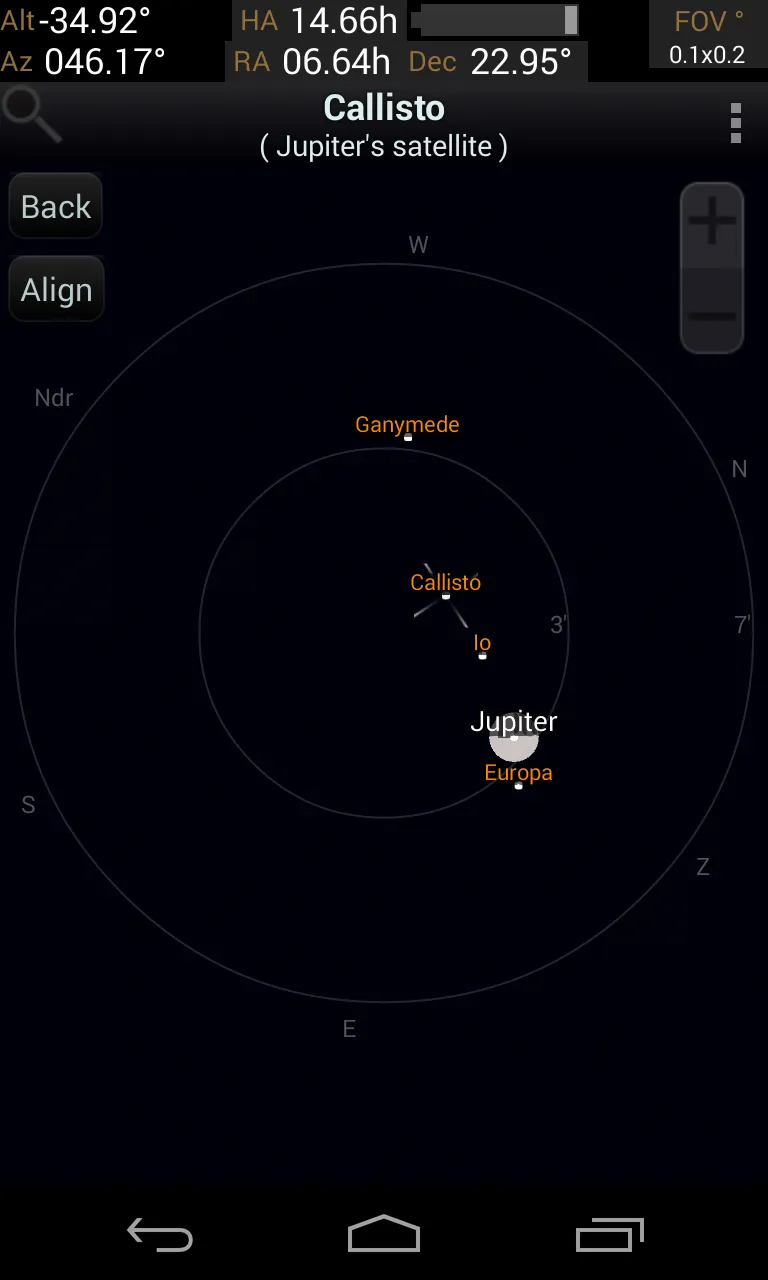Viewport: 768px width, 1280px height.
Task: Select the Europa label
Action: 517,772
